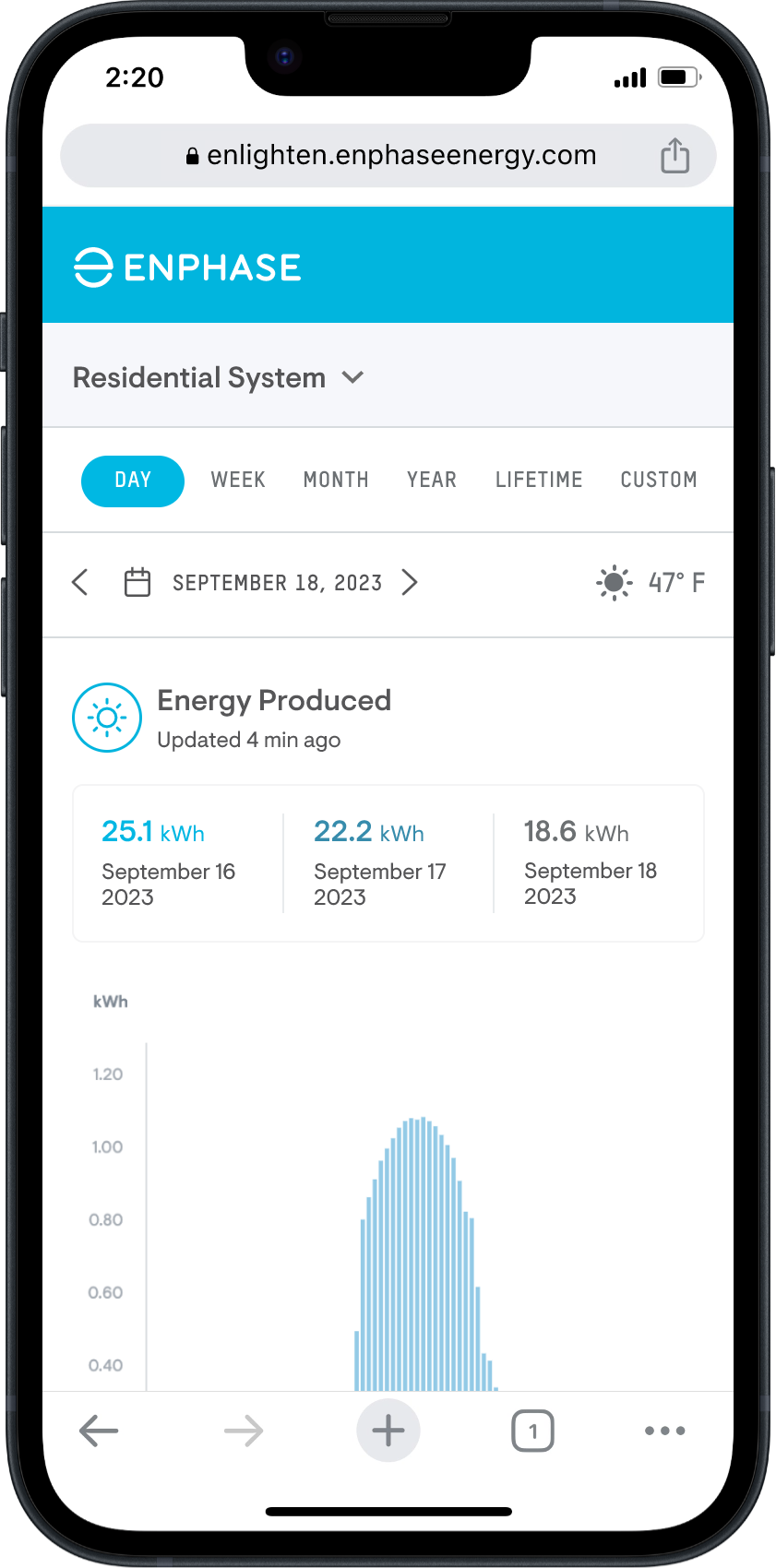
Task: Show the YEAR view
Action: [x=432, y=481]
